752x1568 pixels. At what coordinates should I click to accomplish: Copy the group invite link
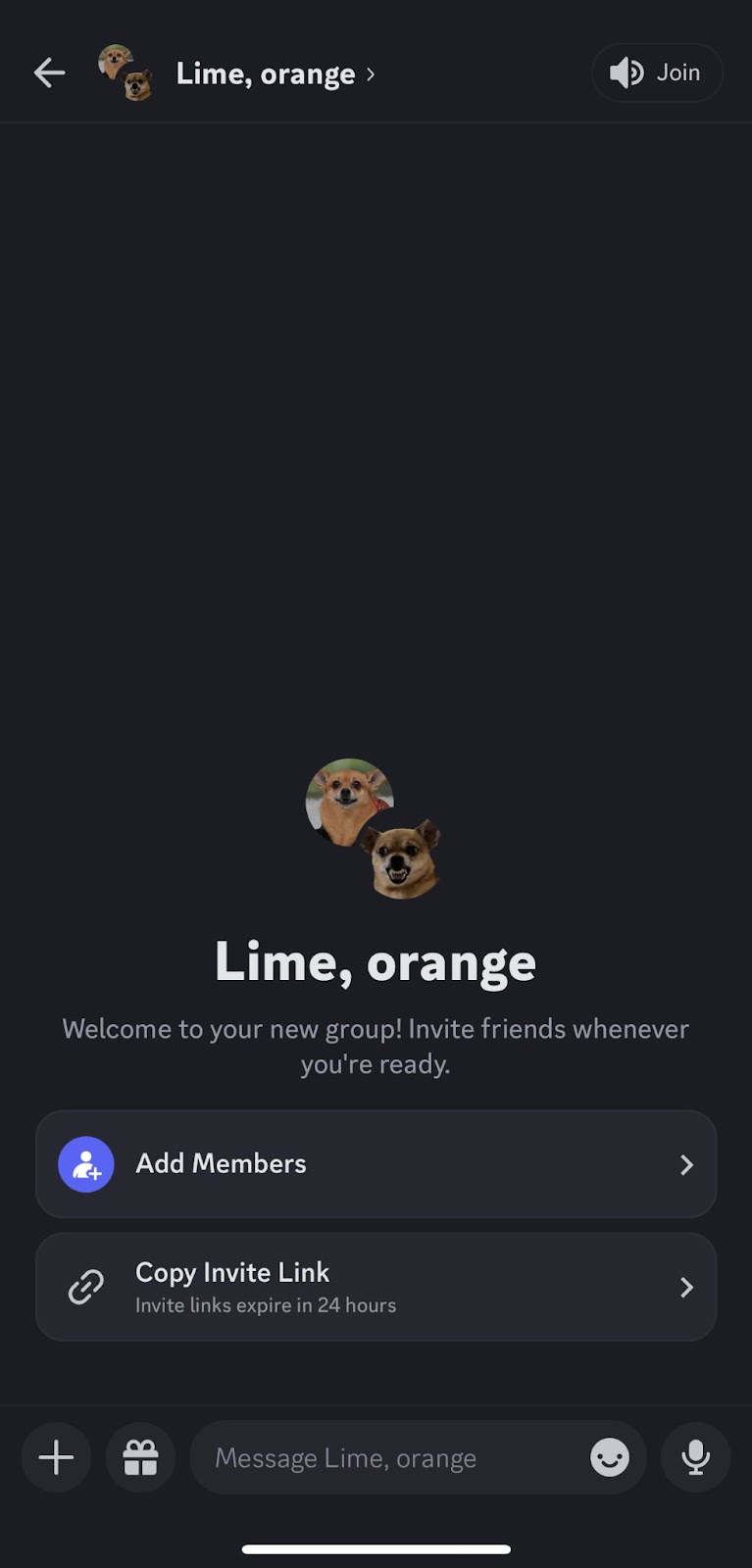pos(376,1287)
